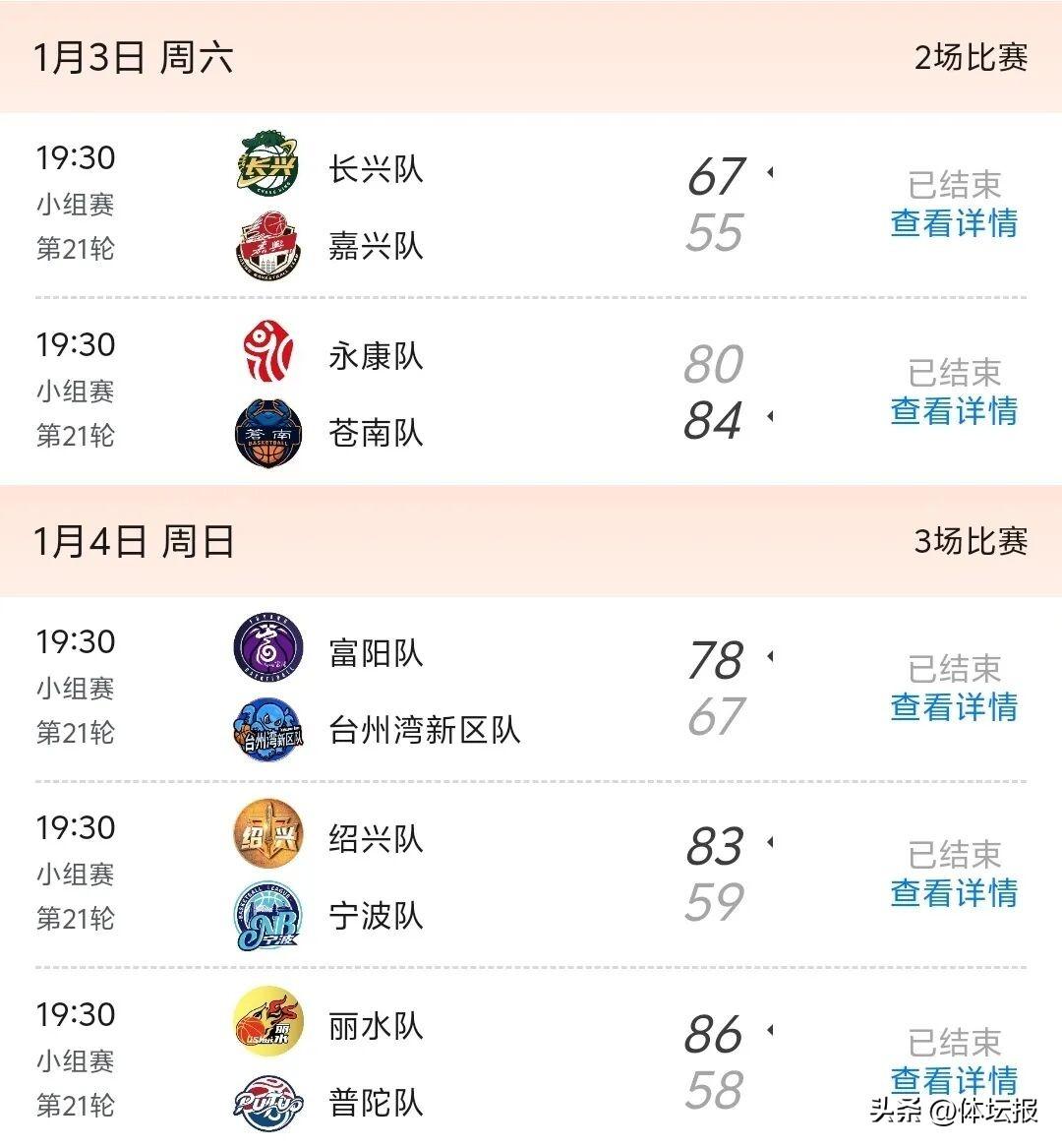Open 绍兴队 vs 宁波队 match details
Viewport: 1062px width, 1148px height.
tap(953, 893)
